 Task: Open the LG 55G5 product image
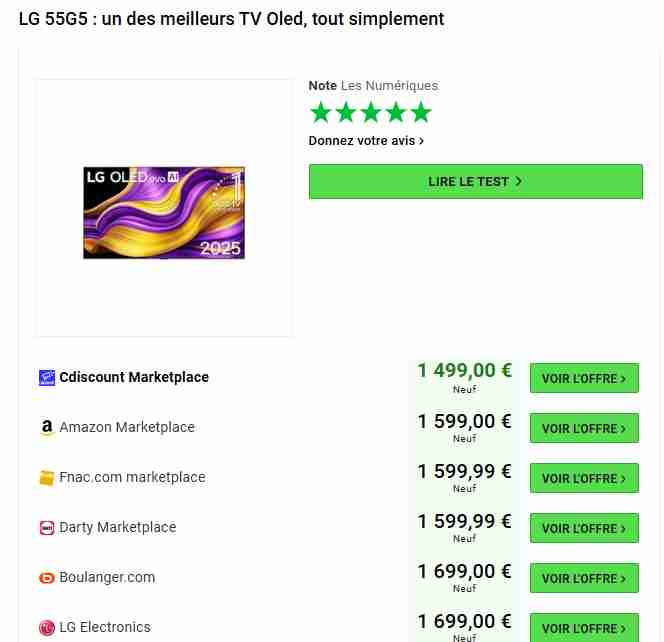(x=164, y=212)
